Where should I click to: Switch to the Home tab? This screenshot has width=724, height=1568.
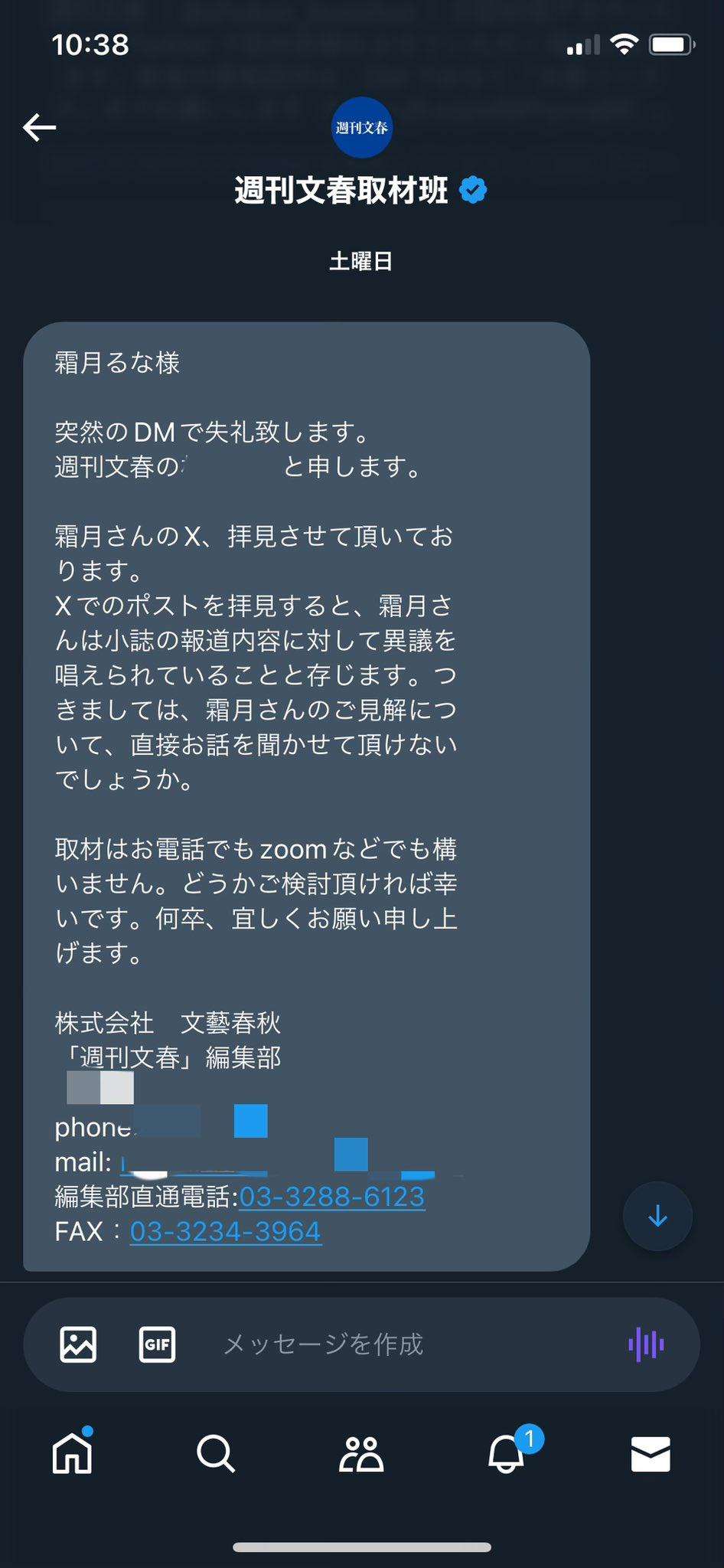(72, 1453)
